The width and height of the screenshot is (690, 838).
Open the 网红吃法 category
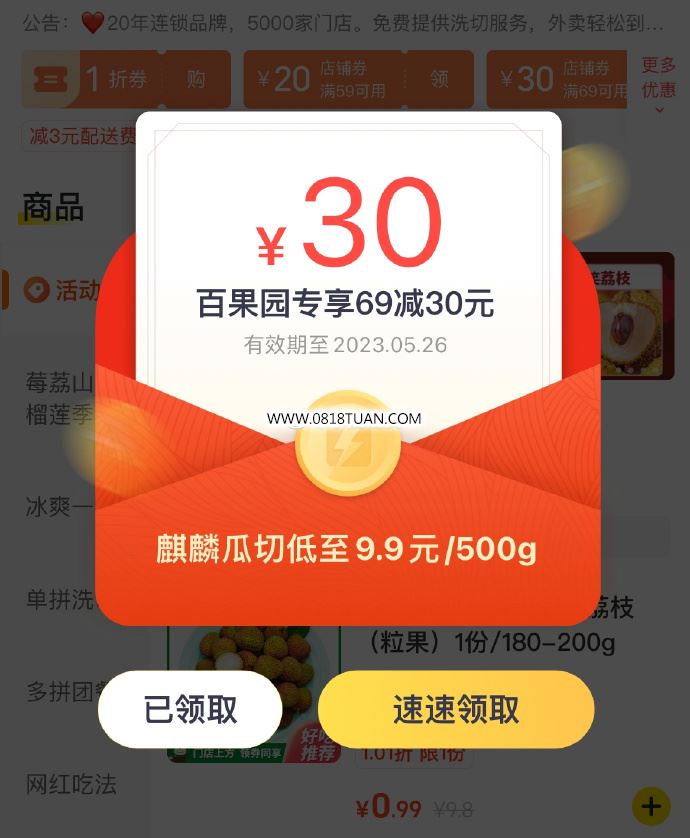[x=70, y=784]
